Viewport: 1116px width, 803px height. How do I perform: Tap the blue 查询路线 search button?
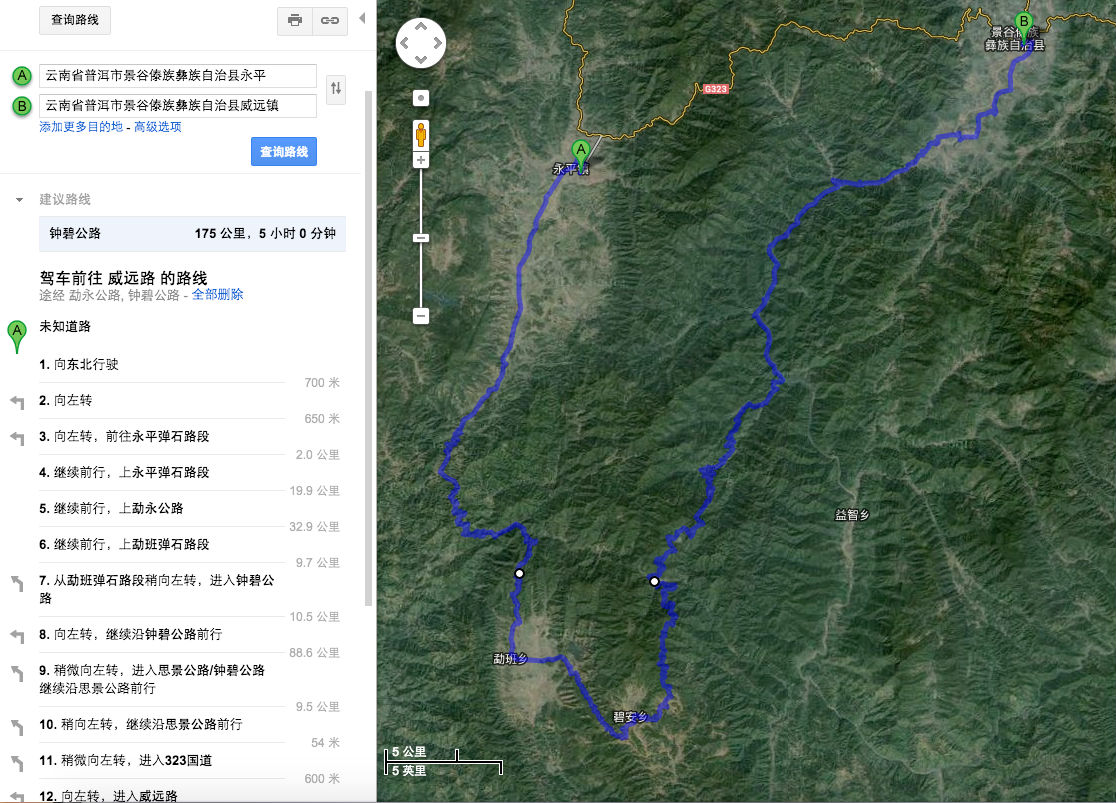(x=284, y=152)
